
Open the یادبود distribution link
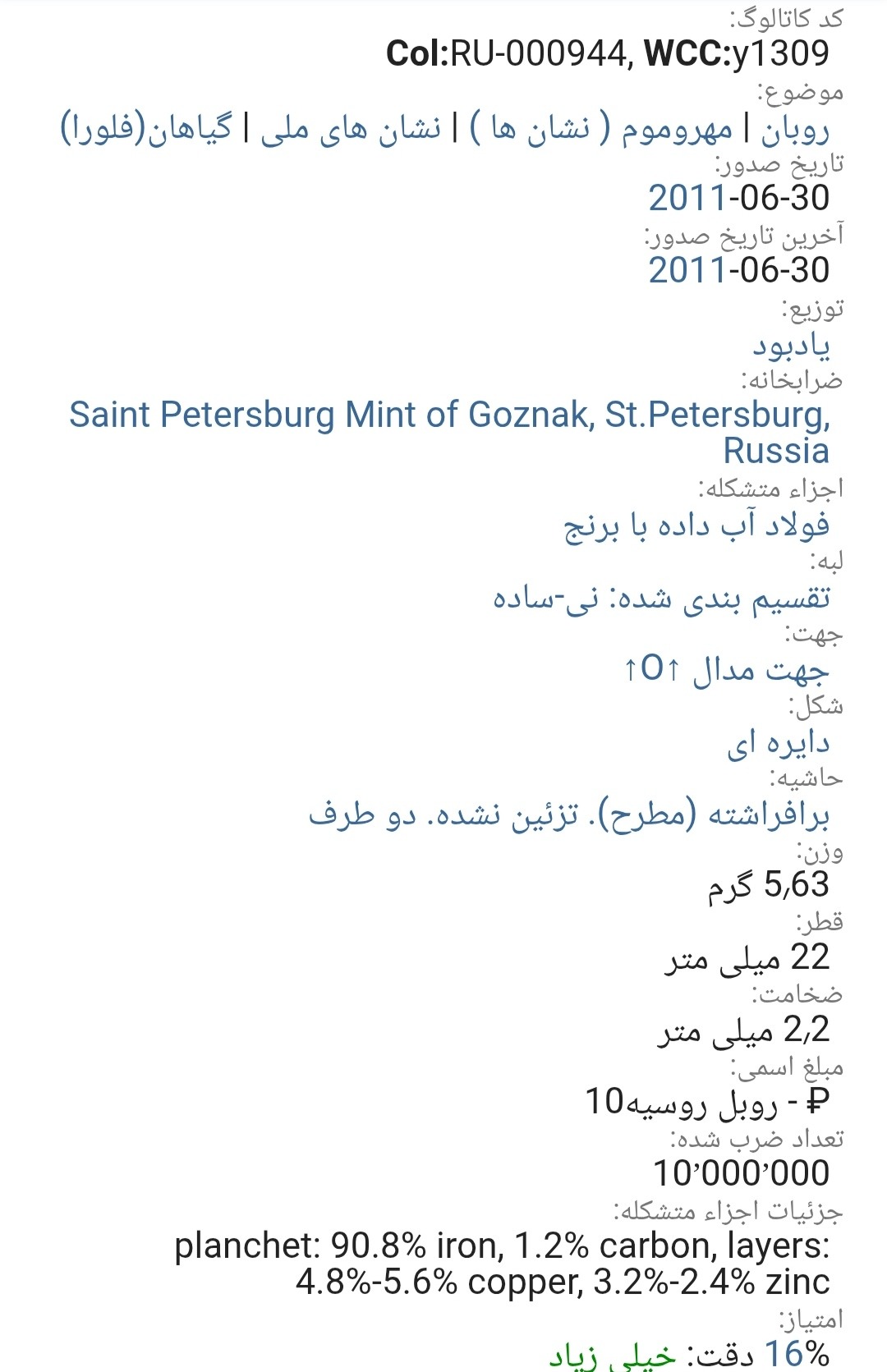tap(791, 345)
